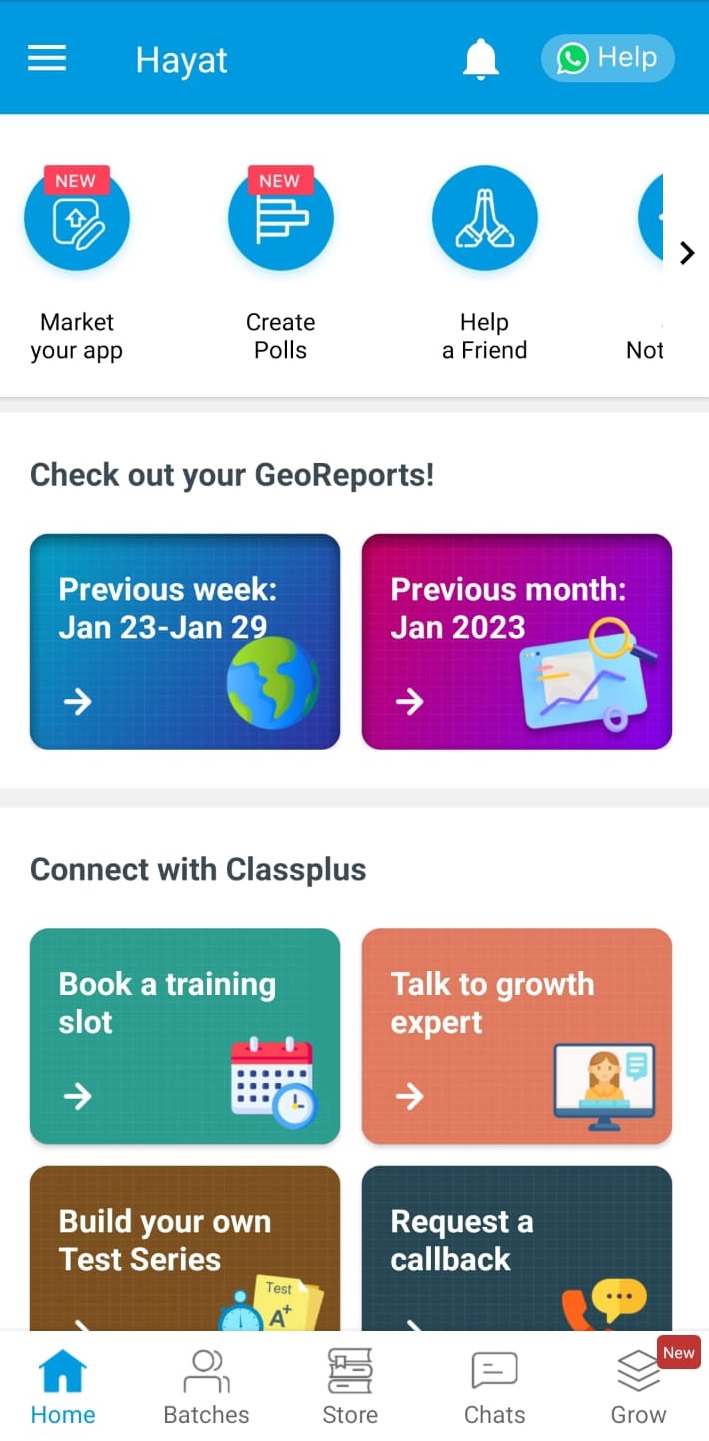The height and width of the screenshot is (1441, 709).
Task: Switch to the Grow tab
Action: click(x=638, y=1388)
